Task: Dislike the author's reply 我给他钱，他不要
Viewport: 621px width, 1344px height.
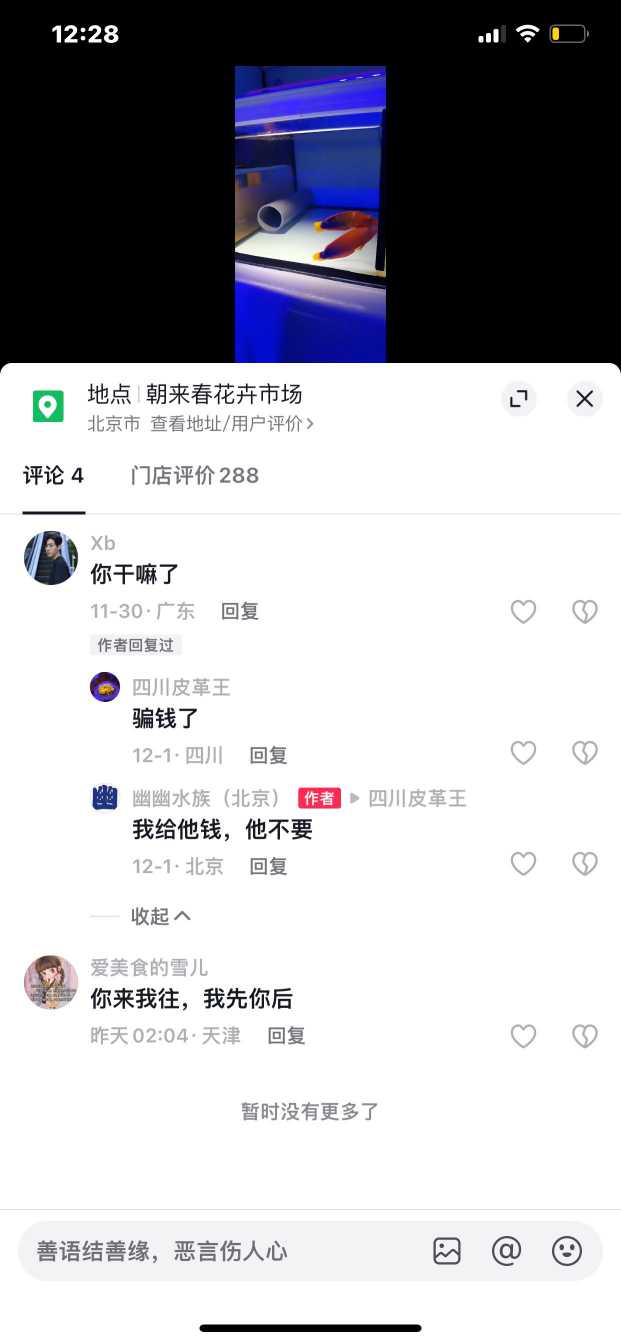Action: (584, 864)
